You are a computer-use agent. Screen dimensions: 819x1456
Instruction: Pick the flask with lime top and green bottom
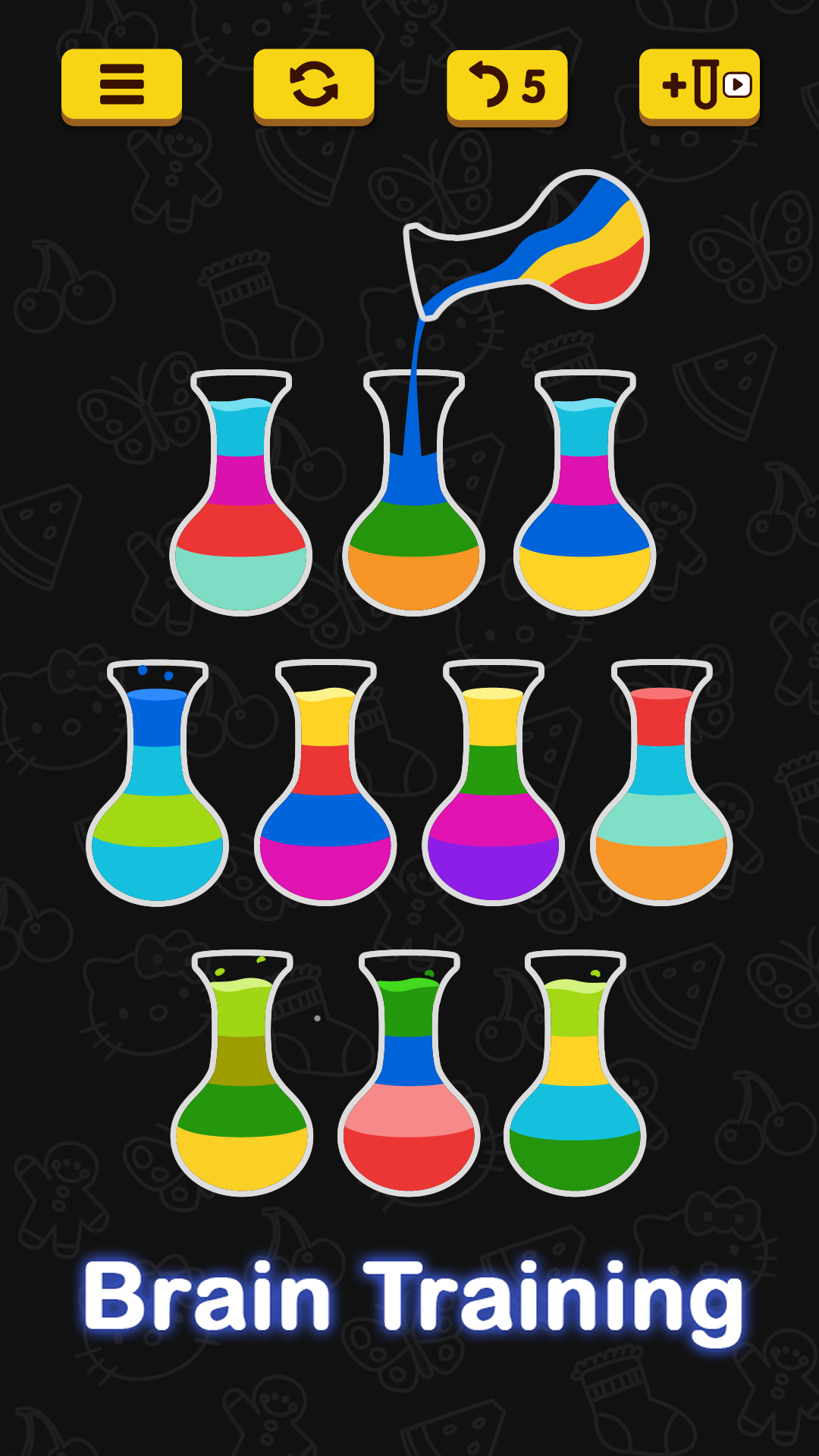tap(575, 1092)
